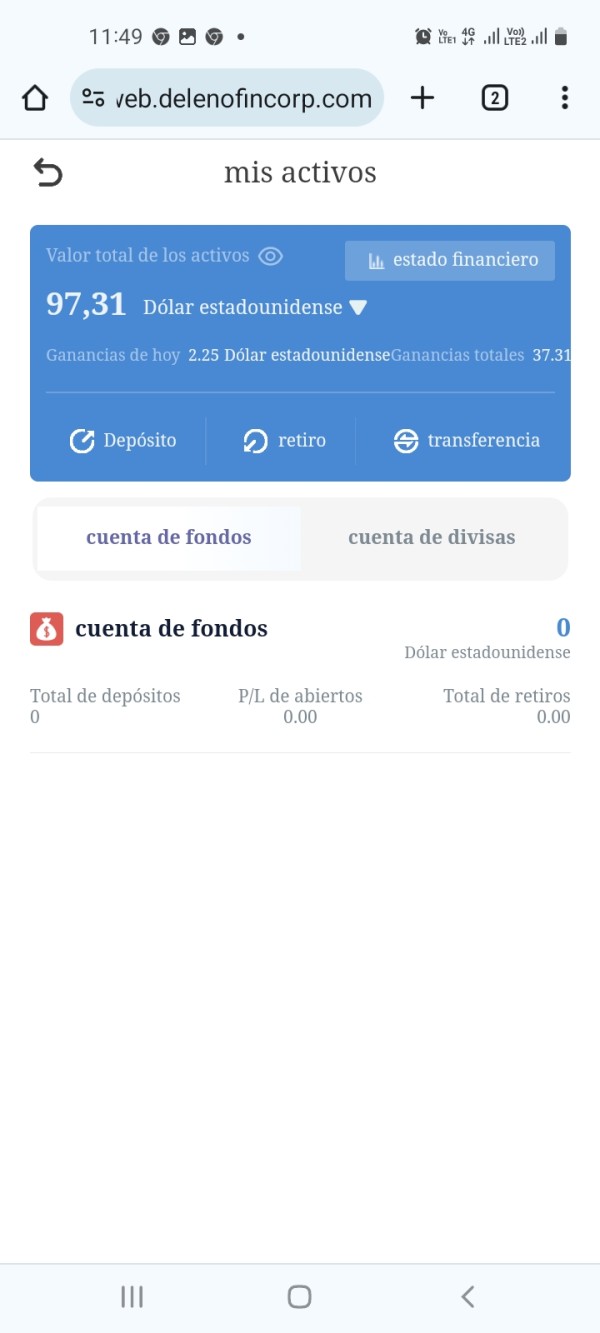Open the transferencia option
The image size is (600, 1333).
point(466,441)
